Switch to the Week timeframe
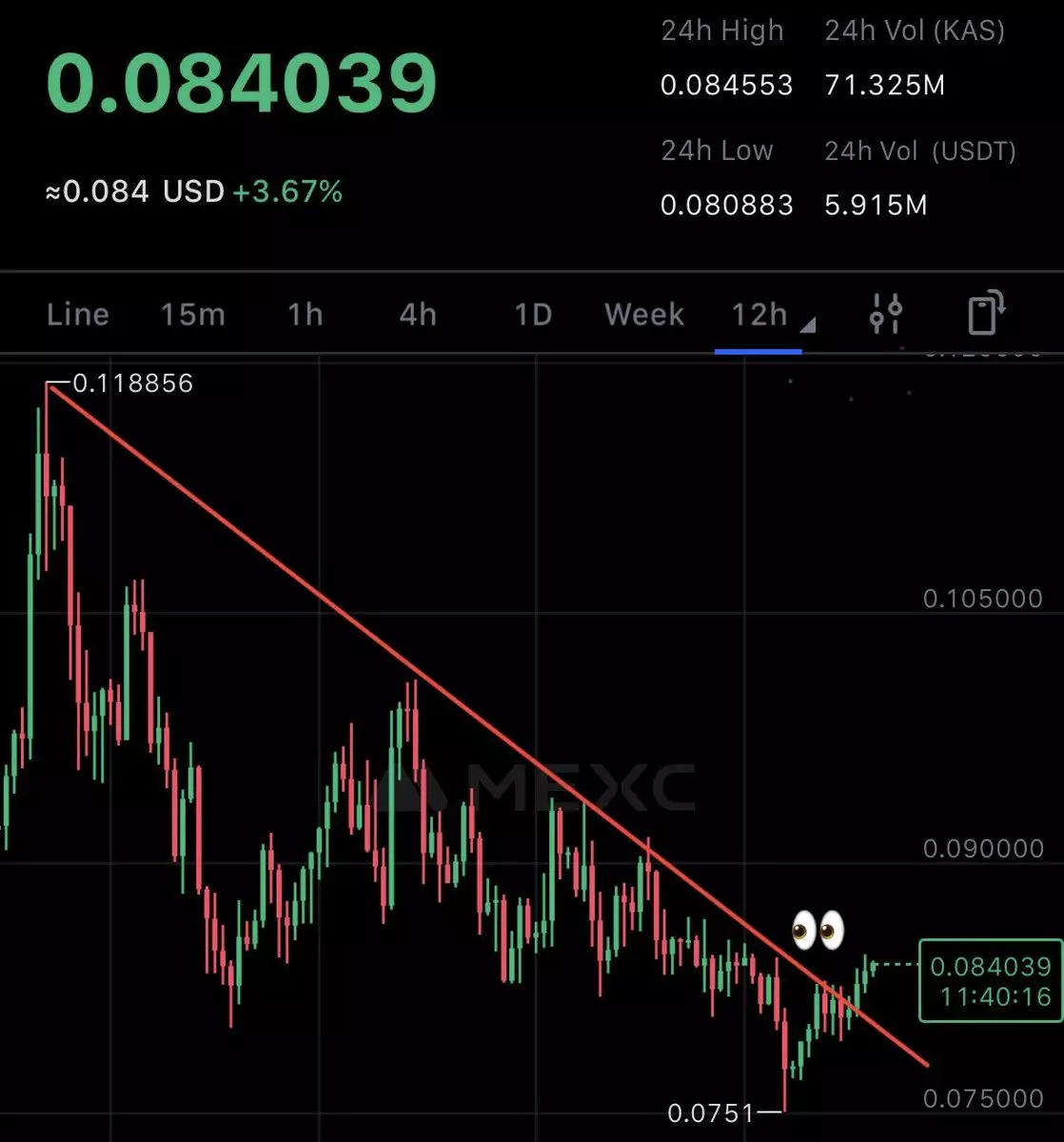 [x=644, y=314]
